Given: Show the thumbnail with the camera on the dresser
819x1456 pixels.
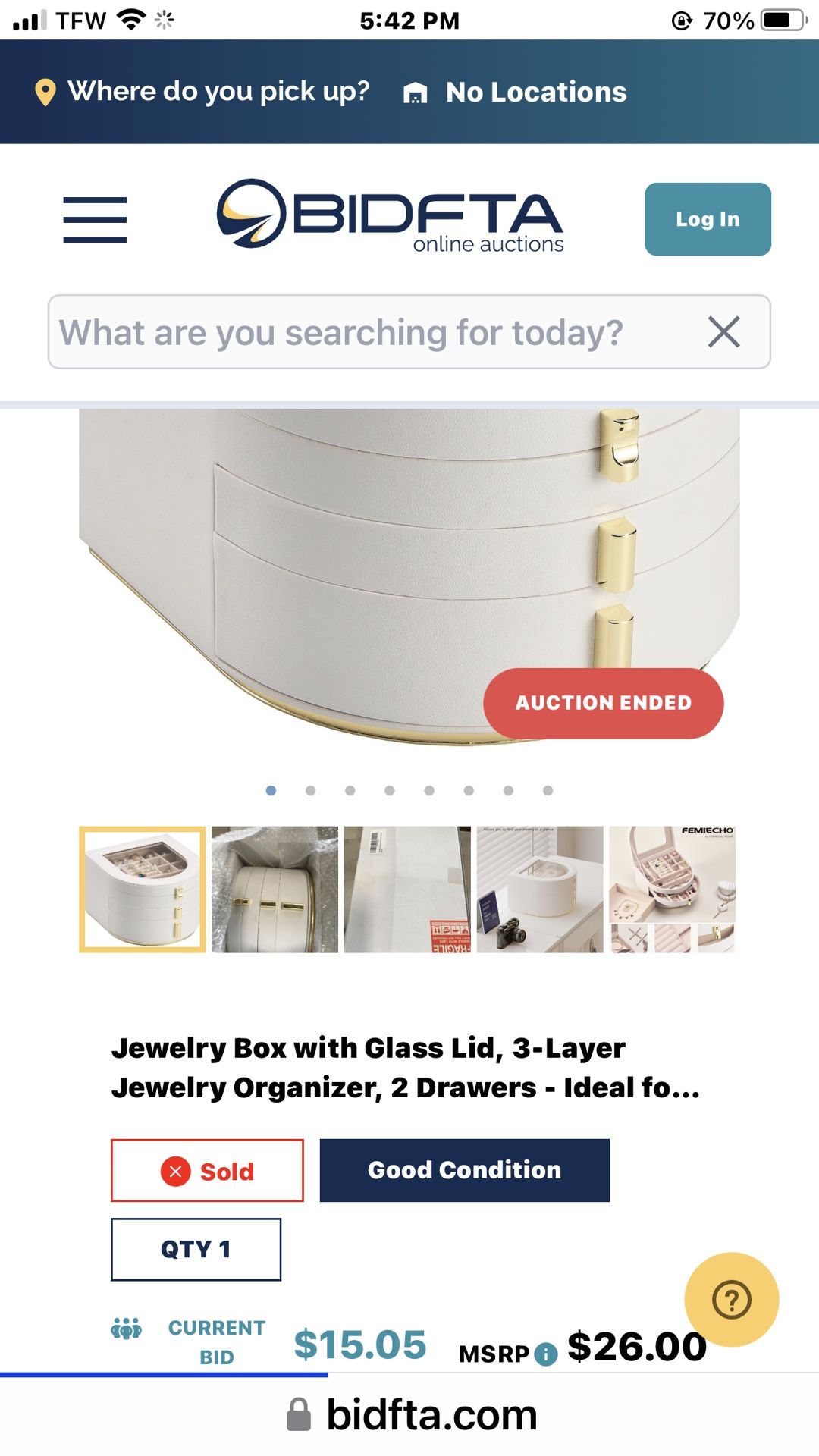Looking at the screenshot, I should coord(540,889).
